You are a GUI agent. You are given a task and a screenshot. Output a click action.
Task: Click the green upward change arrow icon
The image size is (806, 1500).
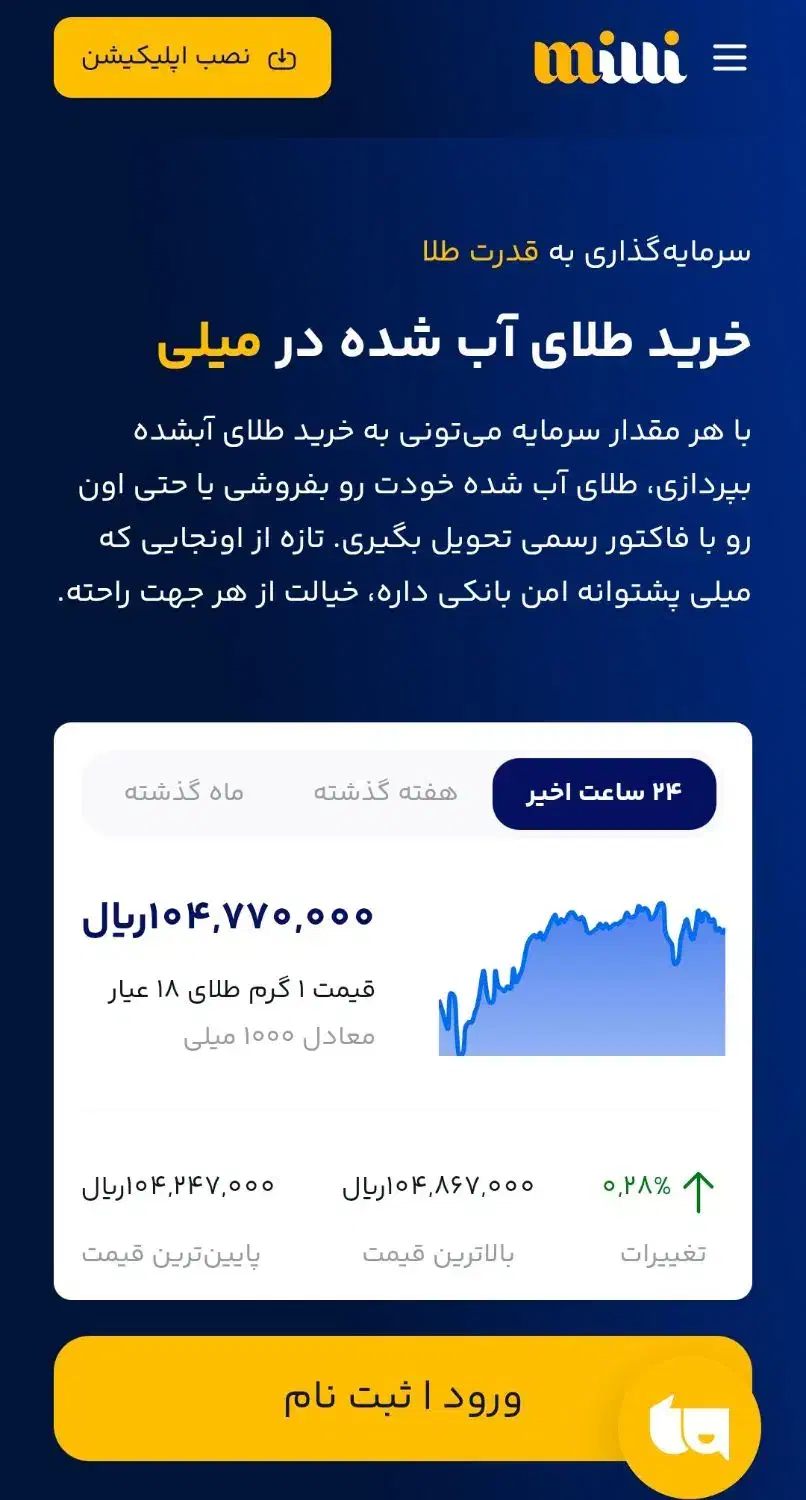[x=697, y=1187]
